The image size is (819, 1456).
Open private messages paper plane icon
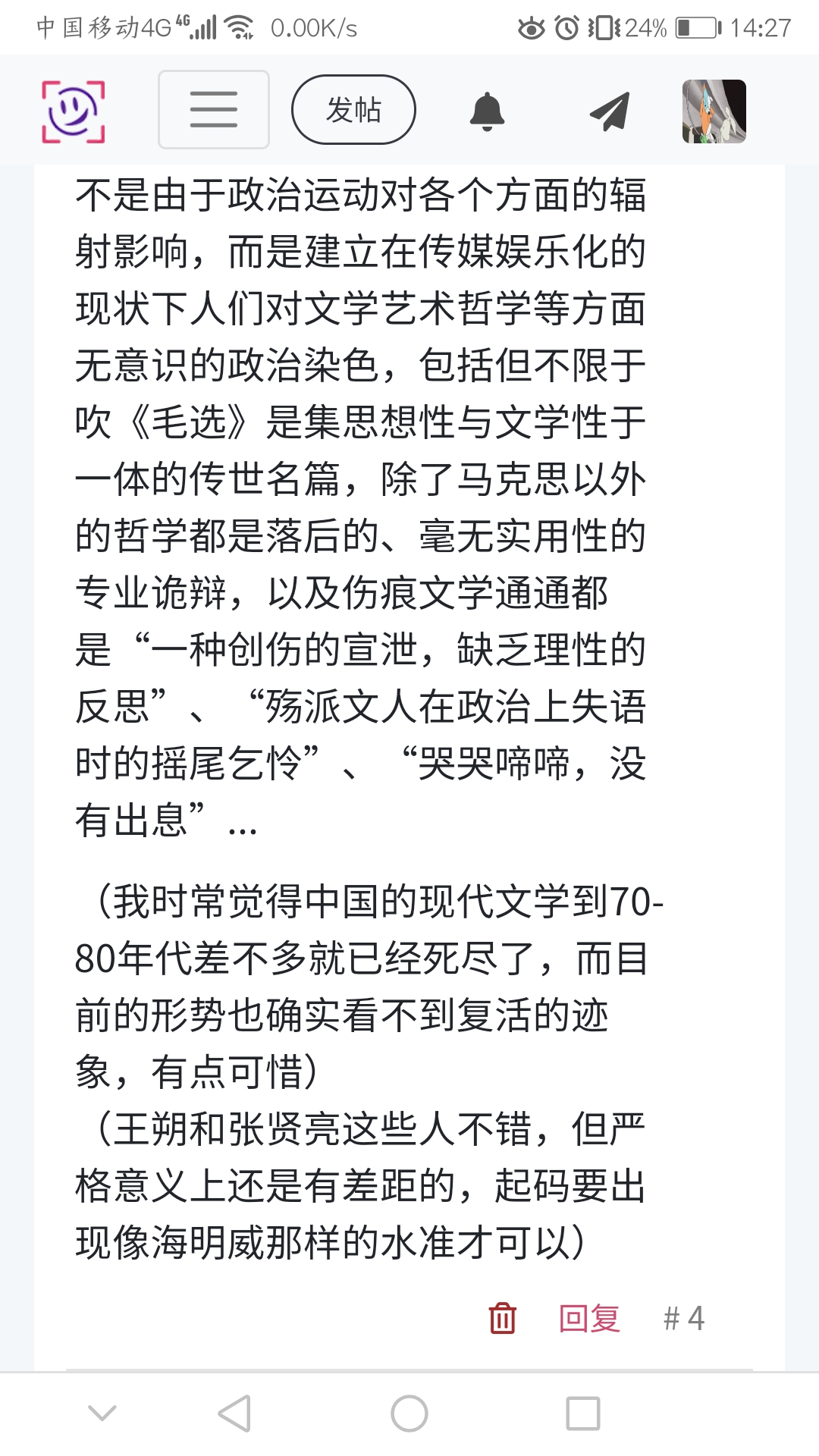click(x=610, y=111)
